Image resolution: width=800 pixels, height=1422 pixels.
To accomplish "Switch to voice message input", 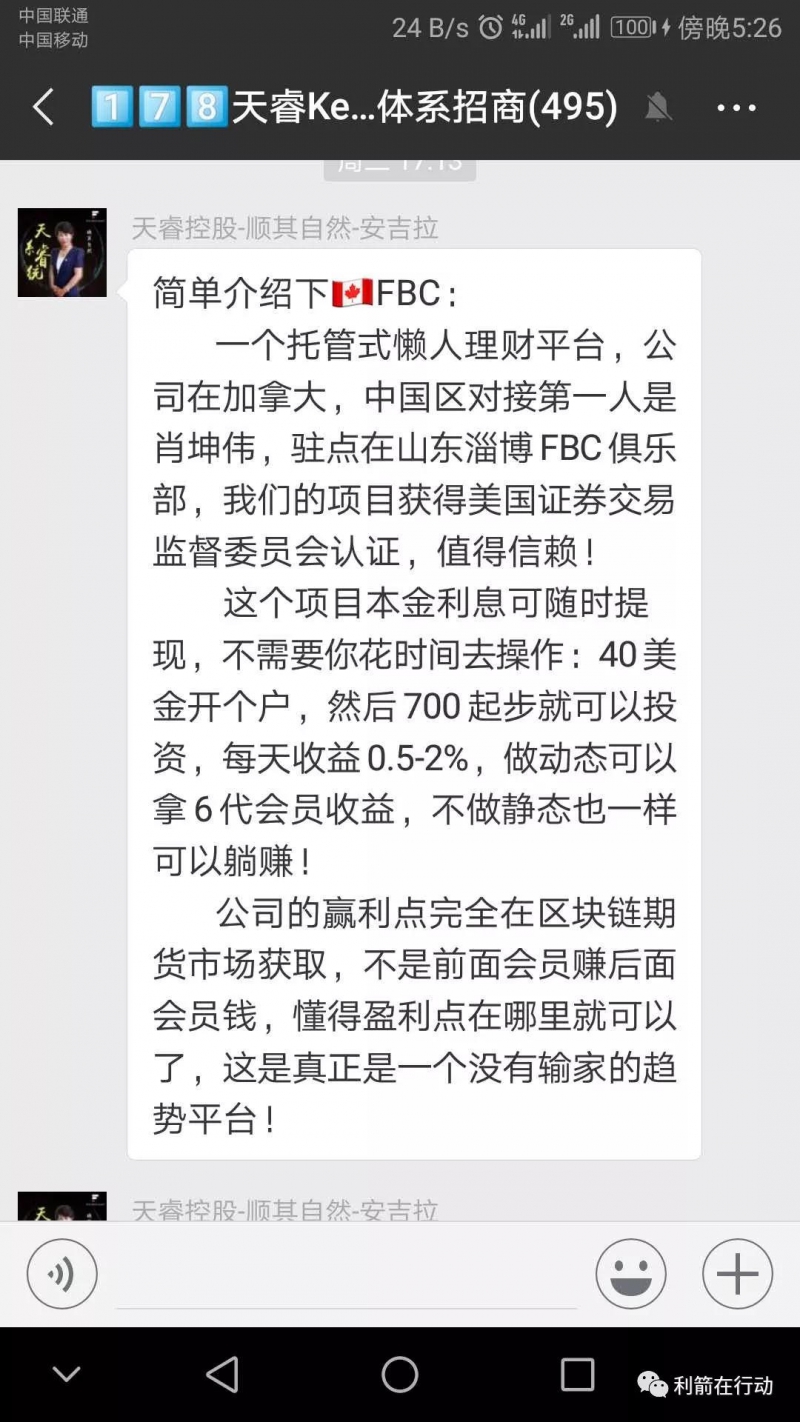I will [x=62, y=1274].
